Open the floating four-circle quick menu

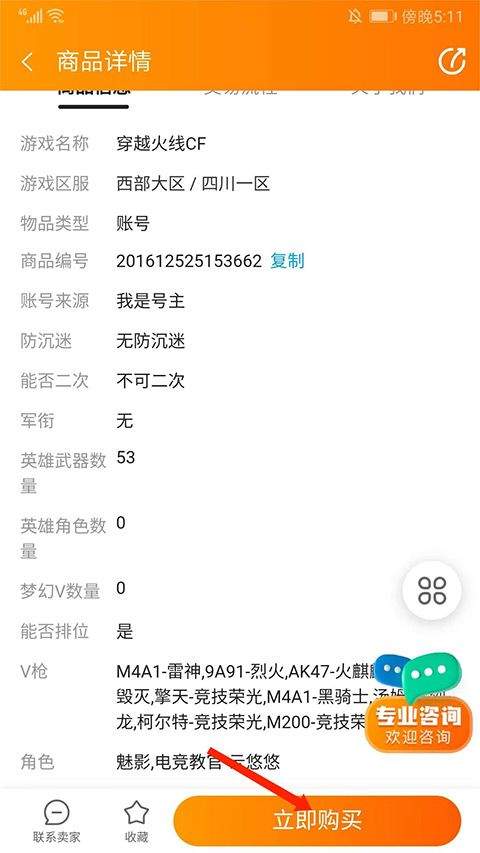coord(432,591)
